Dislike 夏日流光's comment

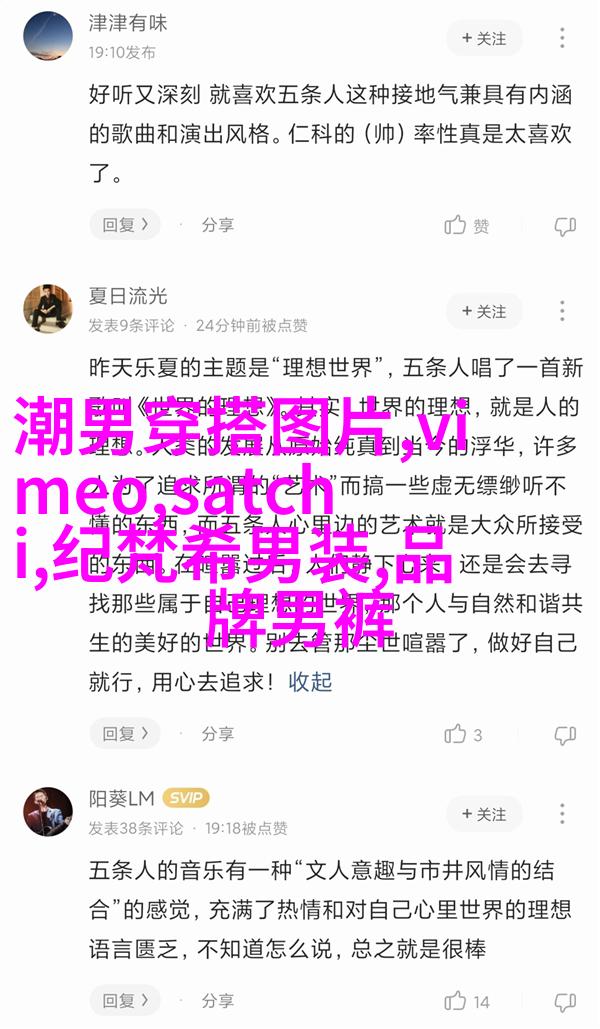(x=565, y=733)
